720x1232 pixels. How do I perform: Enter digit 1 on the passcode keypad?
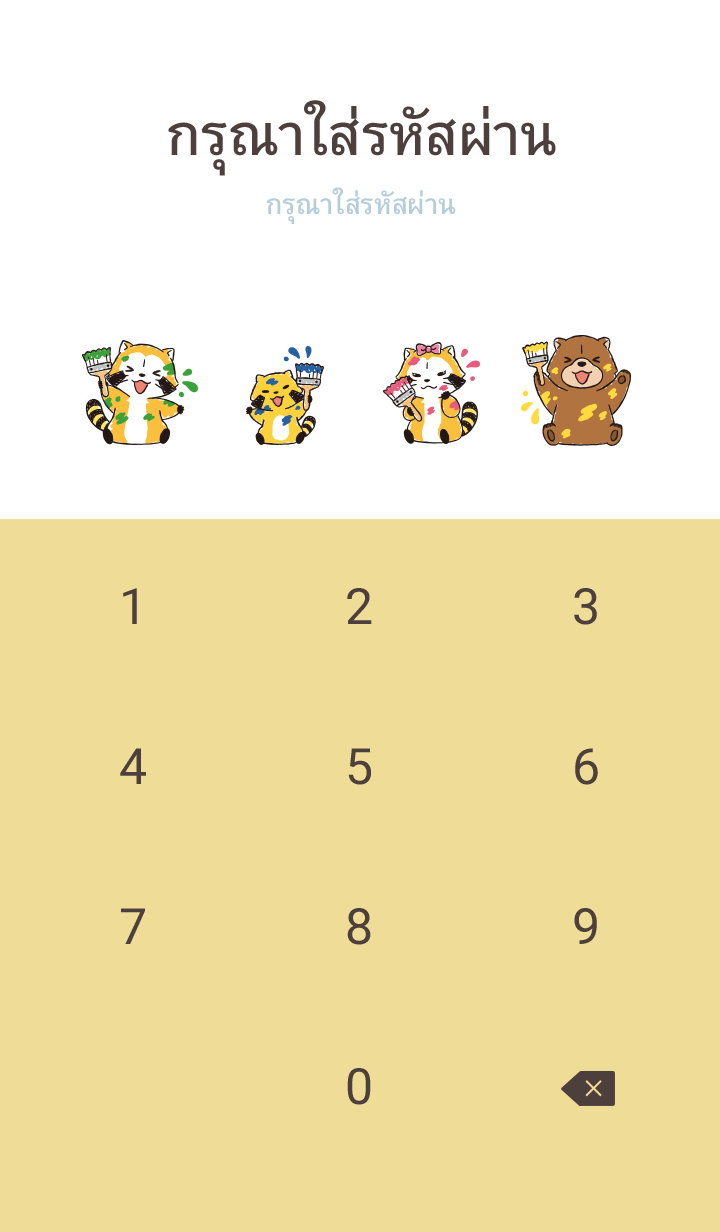pos(132,608)
